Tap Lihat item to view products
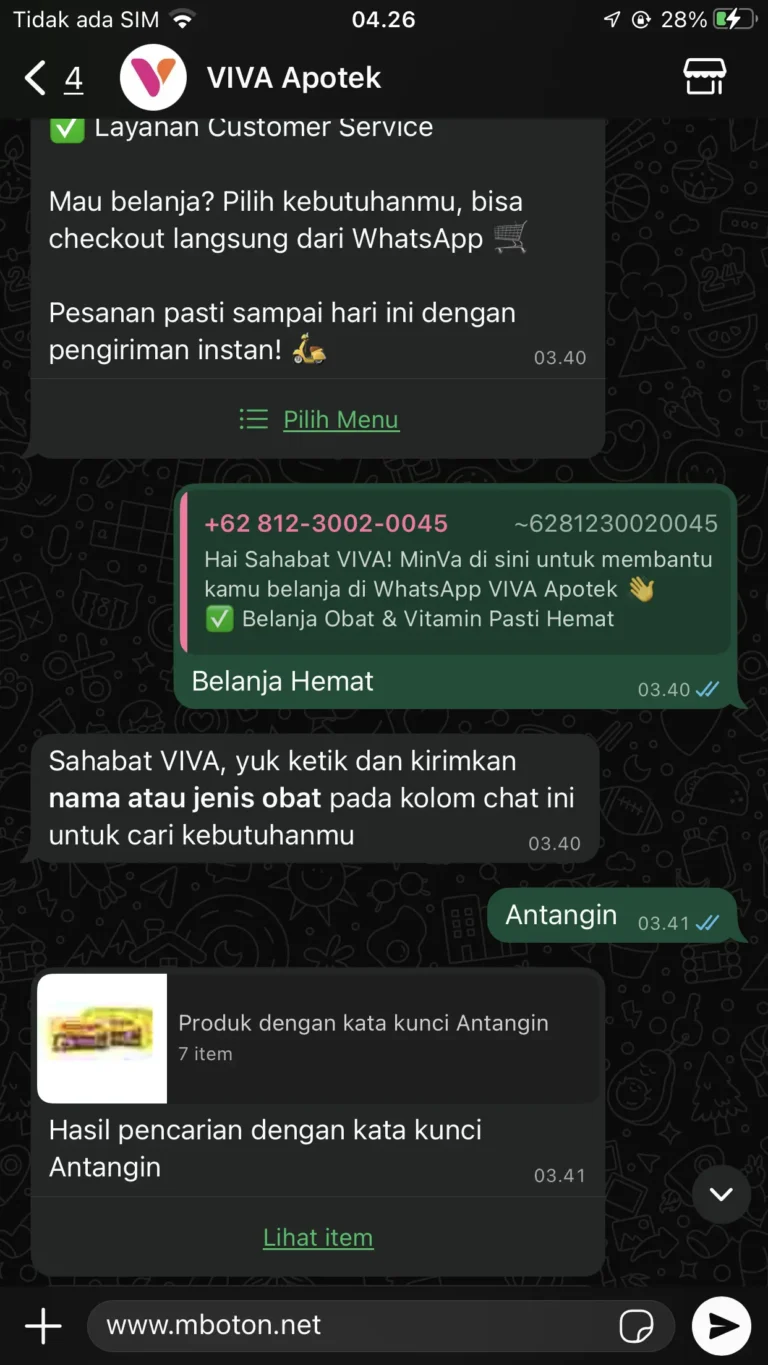The image size is (768, 1365). click(x=318, y=1238)
